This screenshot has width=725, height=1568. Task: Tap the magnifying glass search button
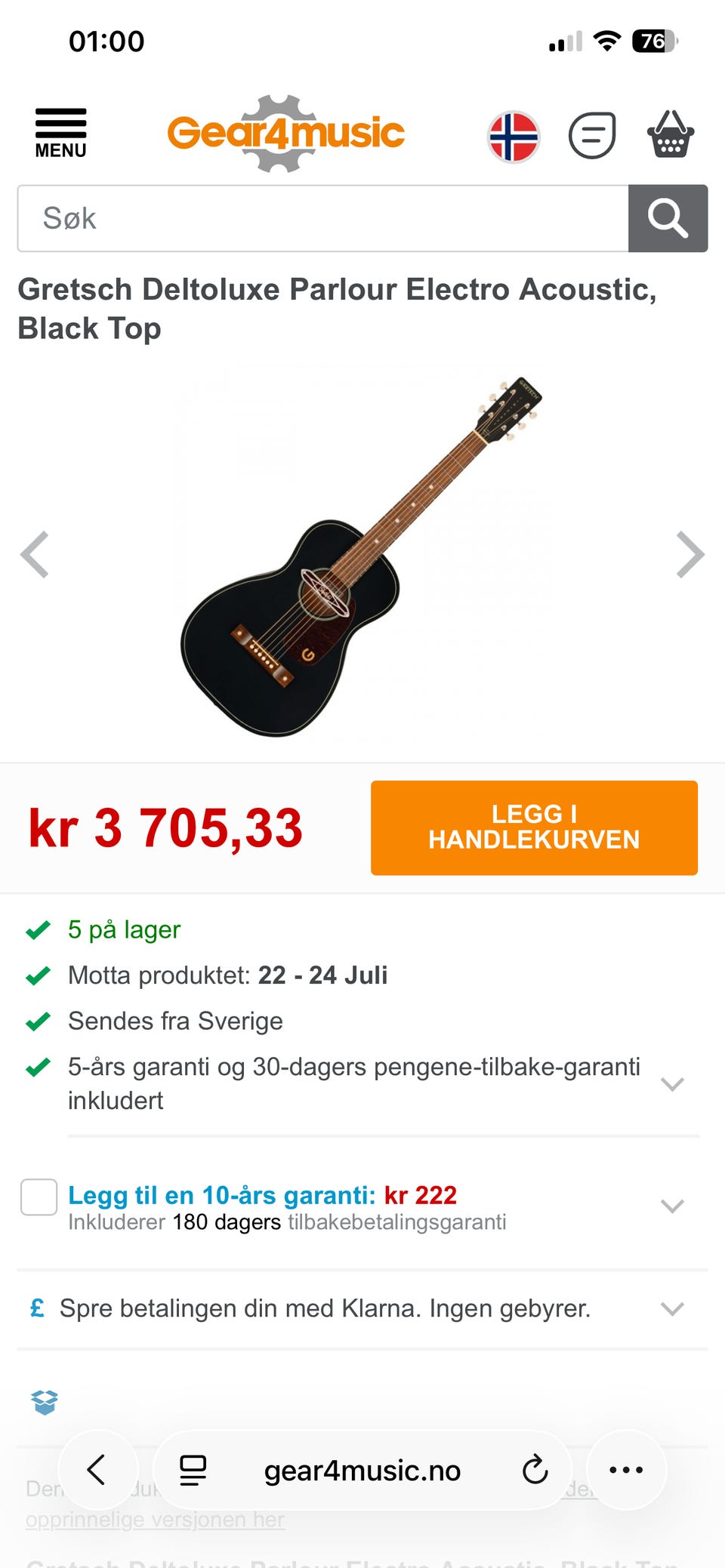[668, 218]
